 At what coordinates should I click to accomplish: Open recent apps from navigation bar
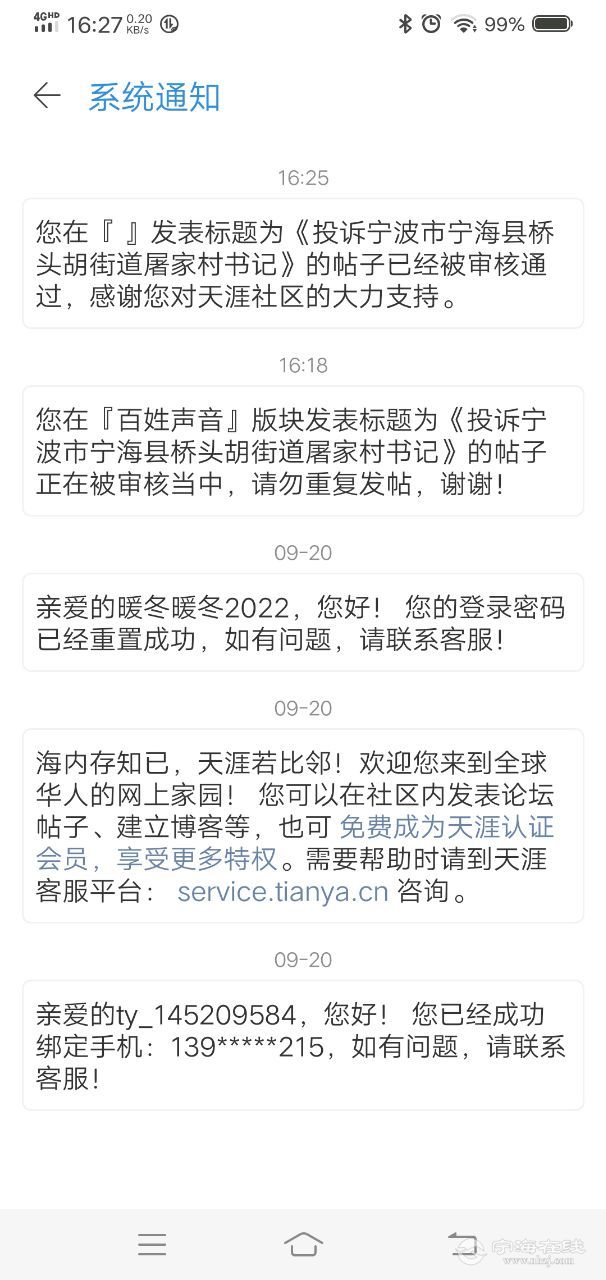click(x=152, y=1243)
